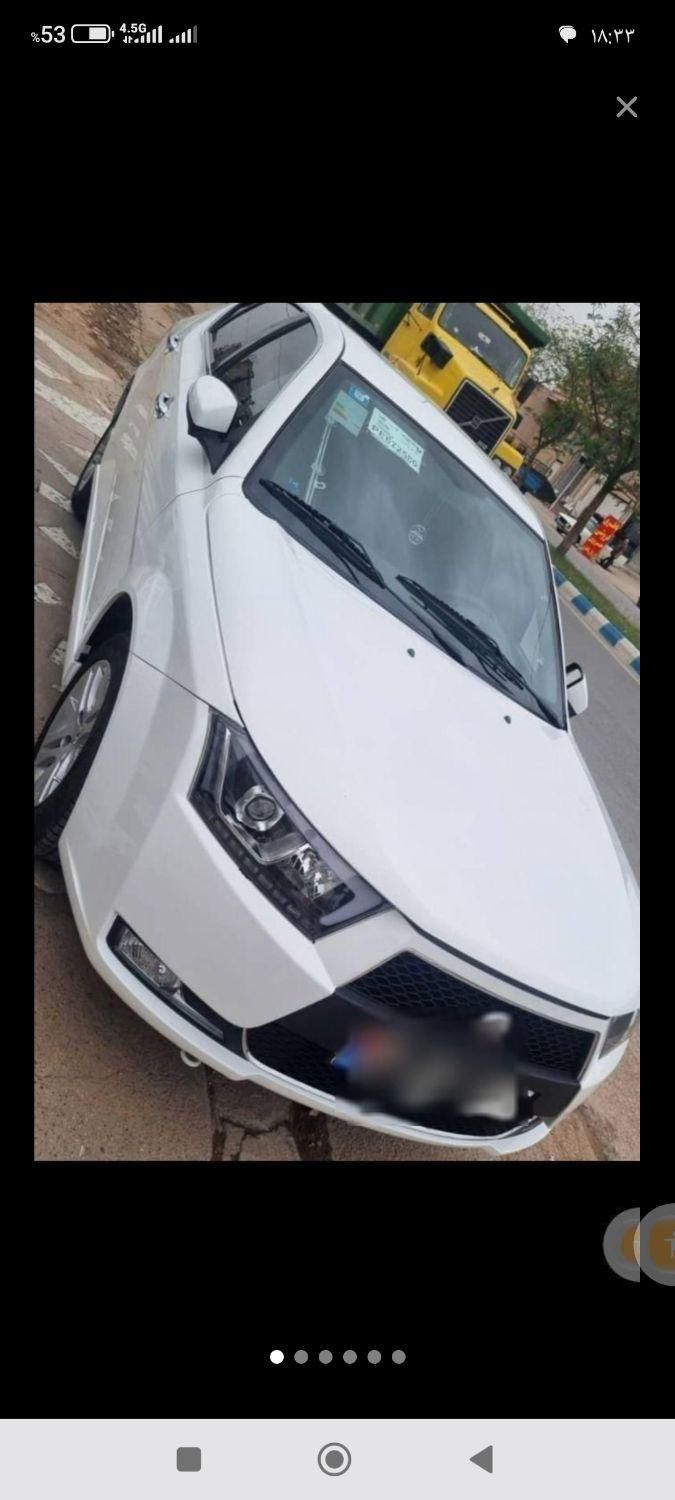Go to the home screen
Screen dimensions: 675x1500
pos(334,1459)
